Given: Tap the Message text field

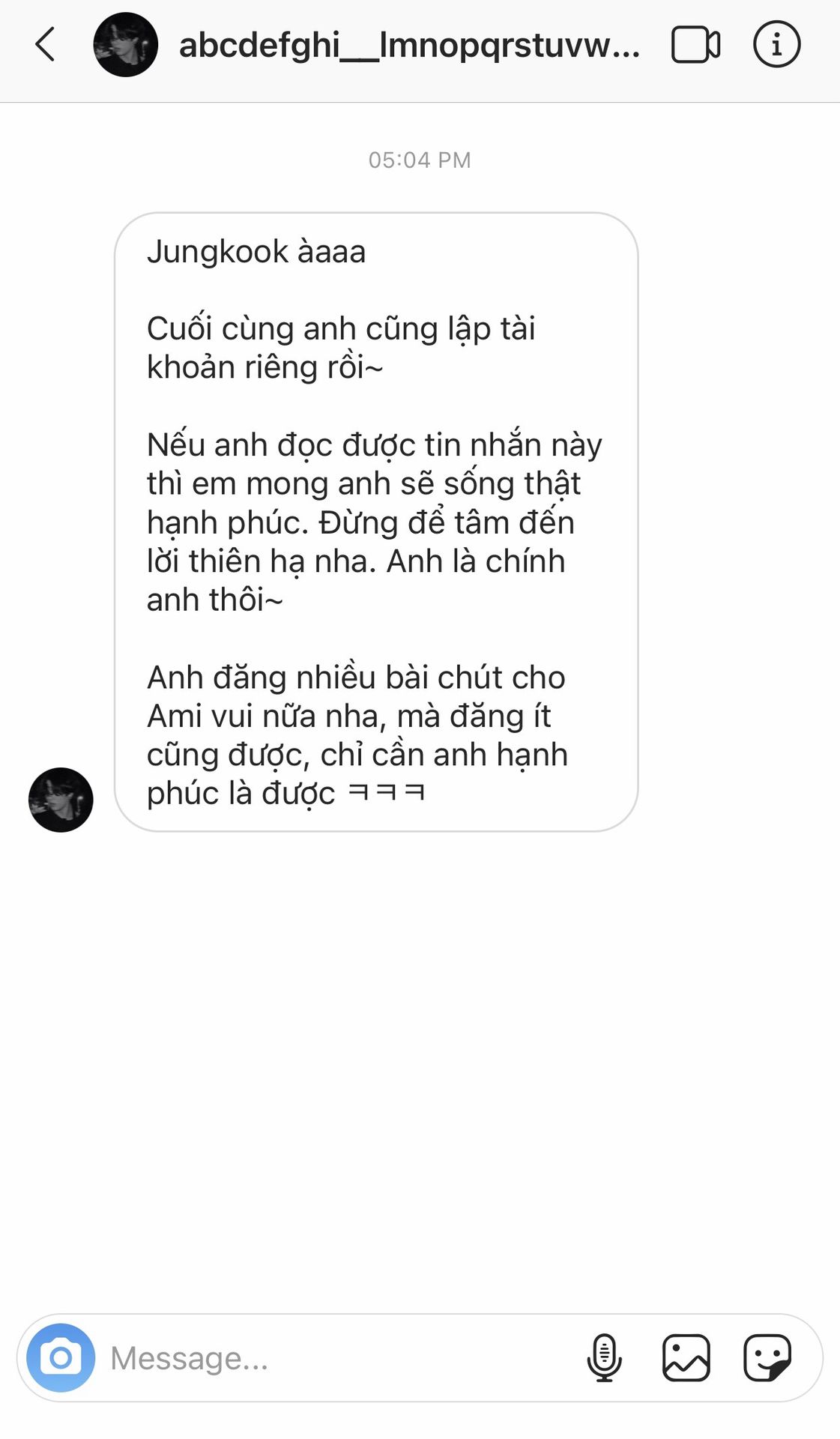Looking at the screenshot, I should click(x=337, y=1357).
